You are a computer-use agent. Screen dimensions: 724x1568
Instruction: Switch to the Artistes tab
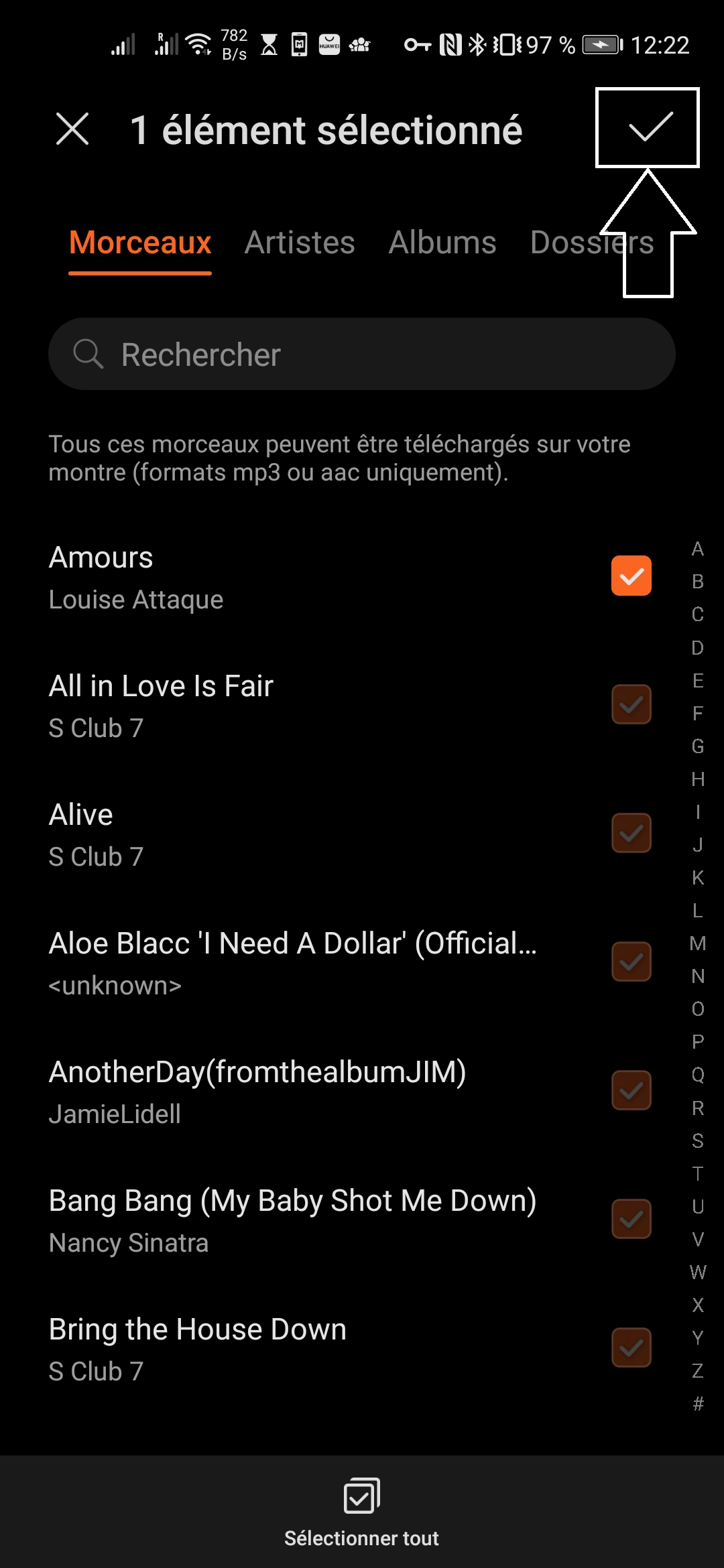300,243
